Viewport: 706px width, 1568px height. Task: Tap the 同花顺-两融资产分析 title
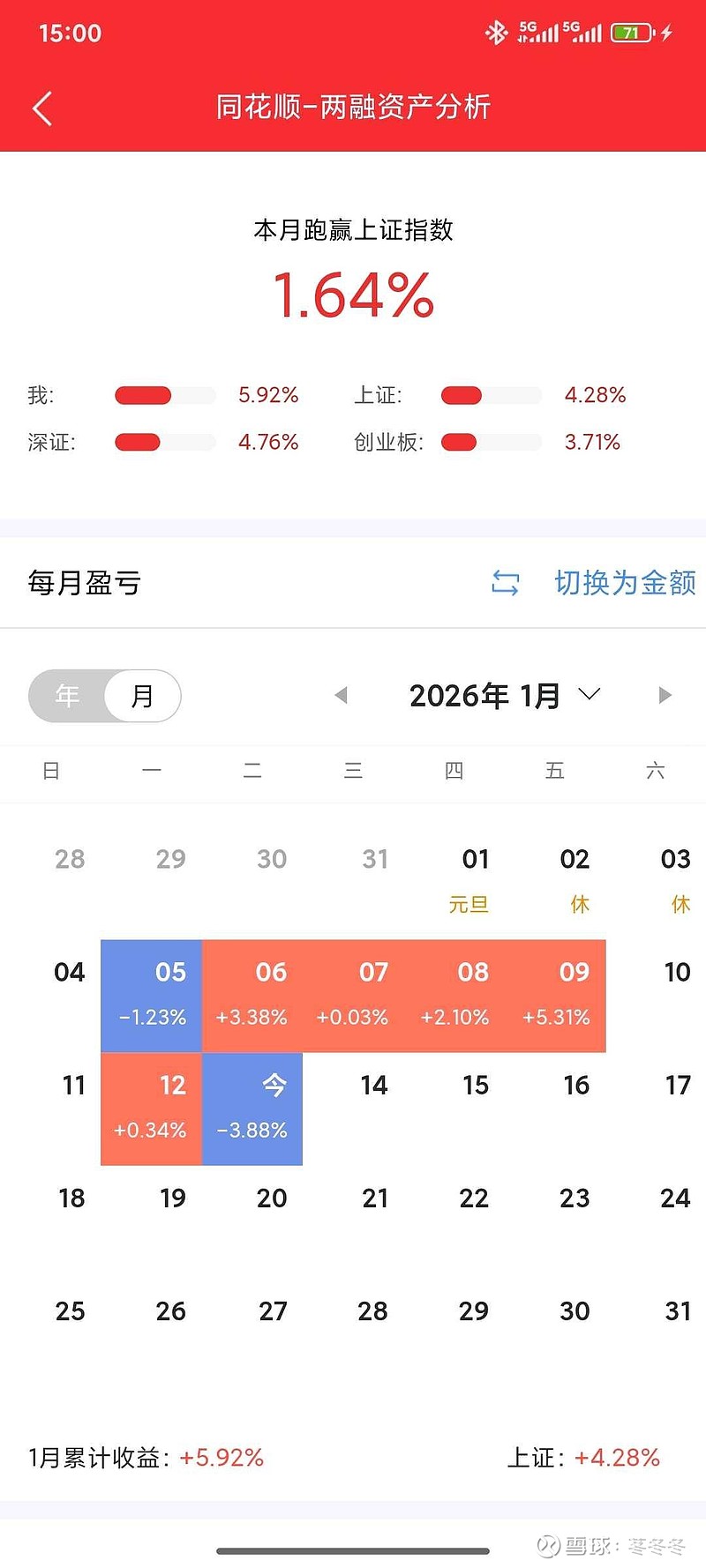click(x=353, y=107)
